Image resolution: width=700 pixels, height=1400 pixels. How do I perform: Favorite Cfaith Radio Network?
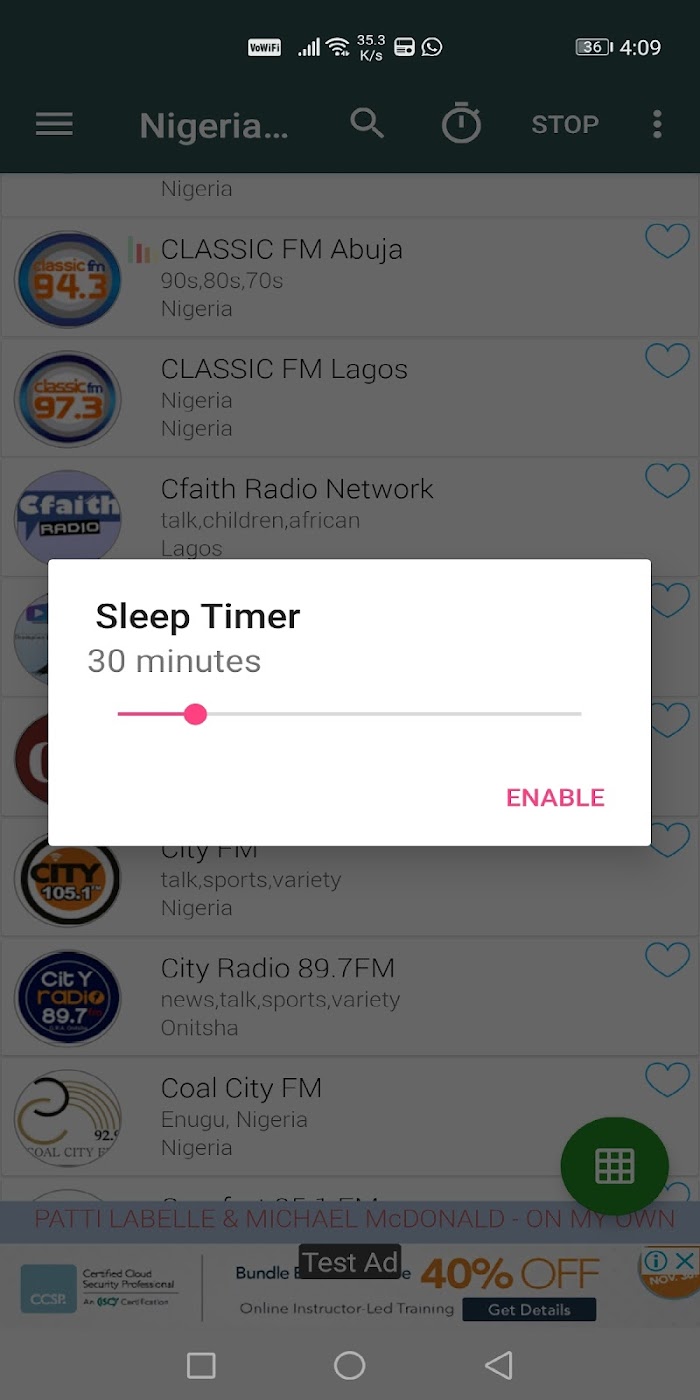point(667,481)
